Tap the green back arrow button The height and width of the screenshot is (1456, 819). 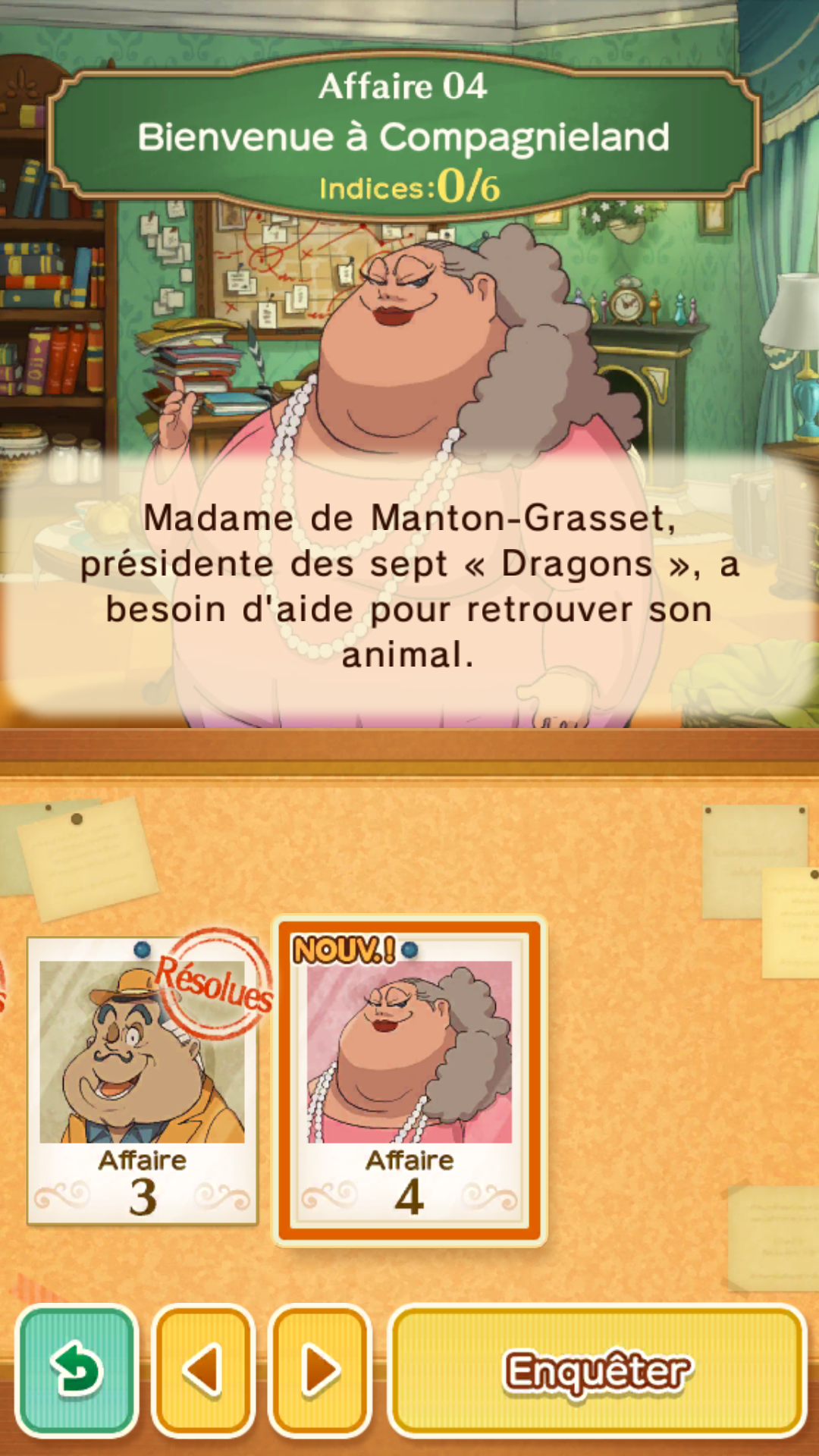(77, 1370)
